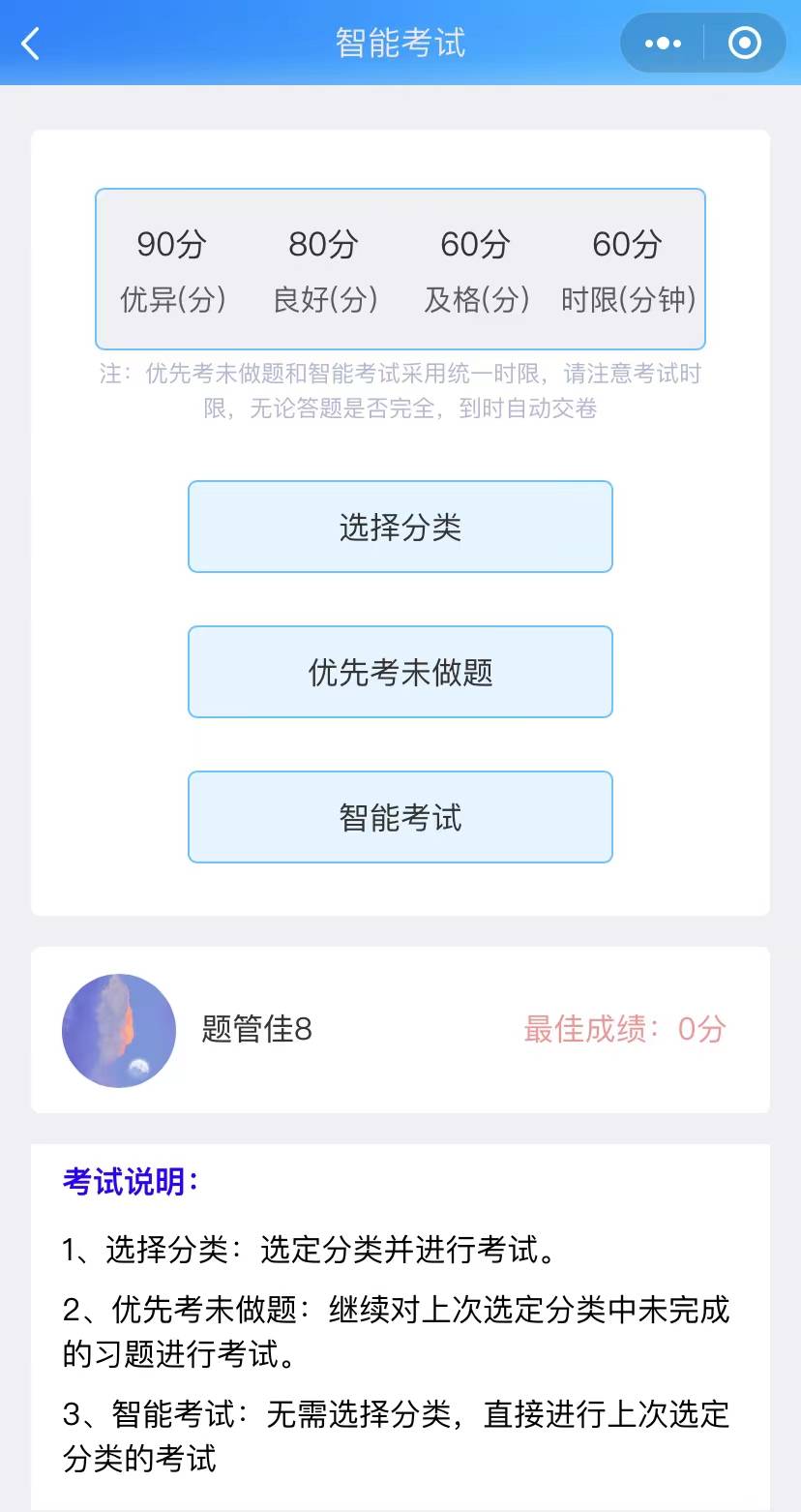Screen dimensions: 801x1512
Task: Launch 智能考试 smart exam
Action: (x=400, y=816)
